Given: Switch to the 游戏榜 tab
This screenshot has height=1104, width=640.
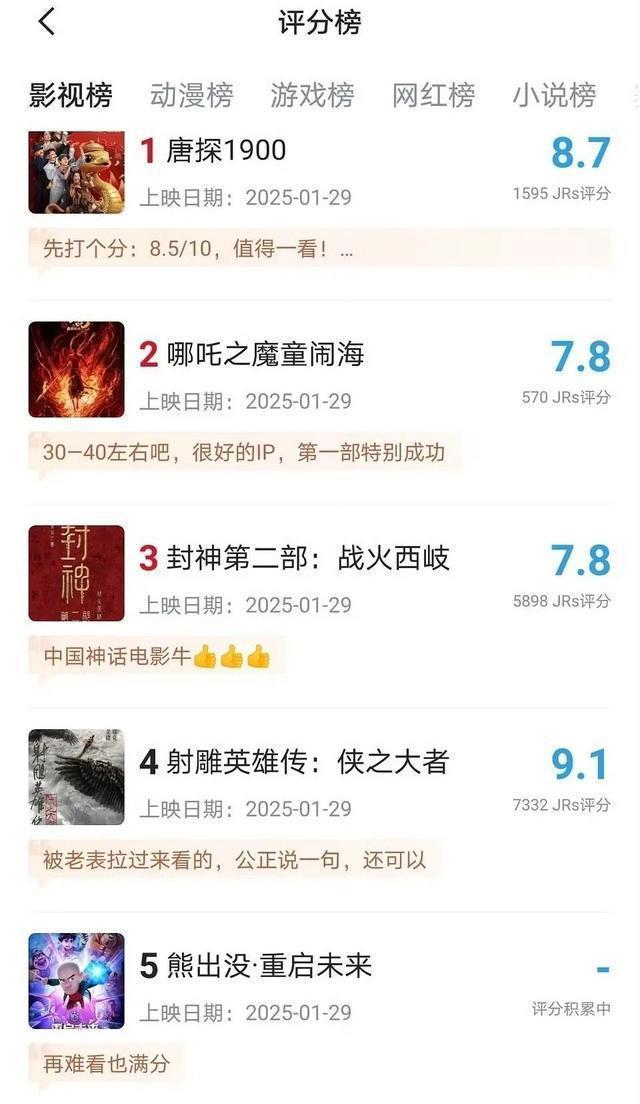Looking at the screenshot, I should pos(312,95).
